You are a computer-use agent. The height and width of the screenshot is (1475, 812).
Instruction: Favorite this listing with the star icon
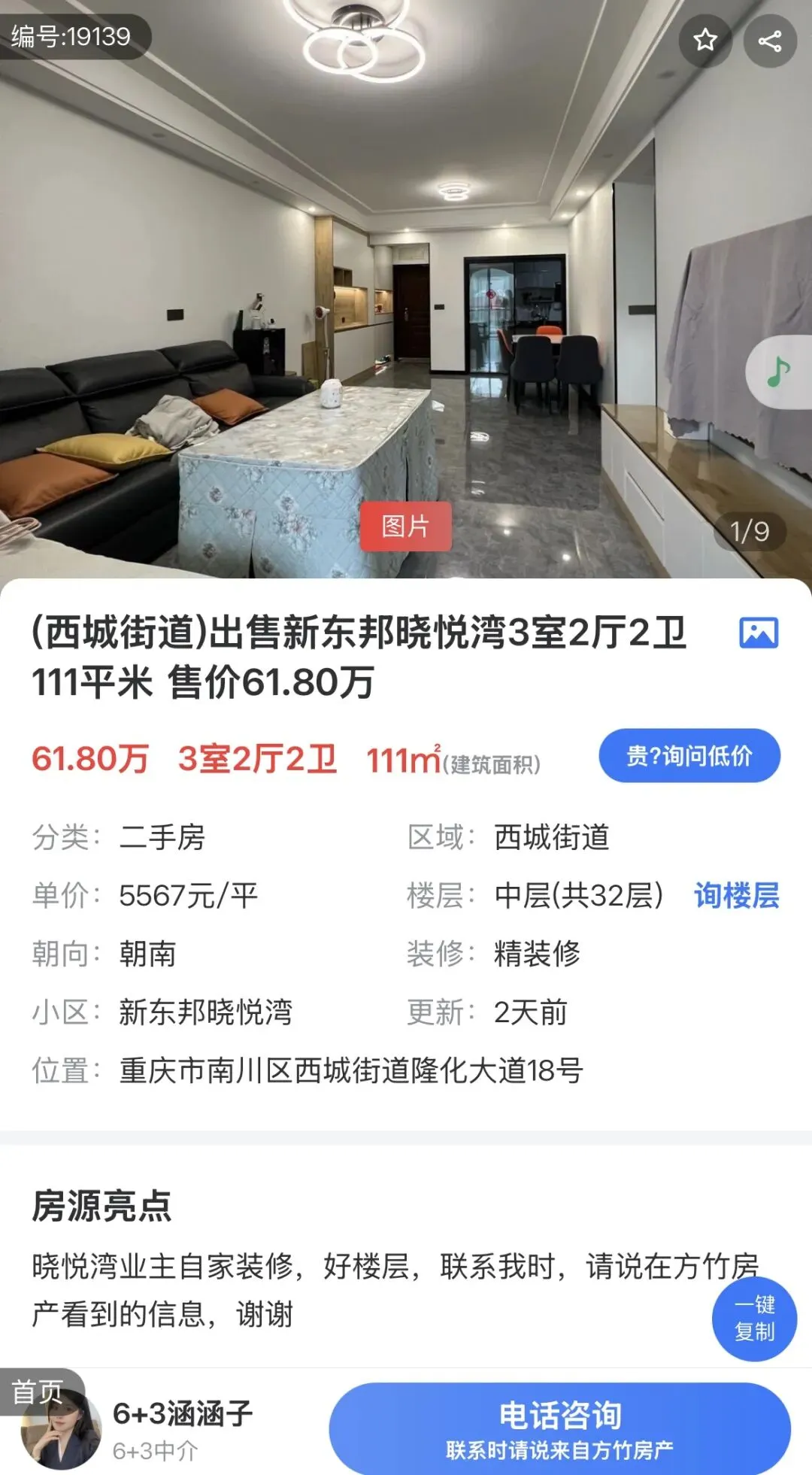click(x=705, y=40)
